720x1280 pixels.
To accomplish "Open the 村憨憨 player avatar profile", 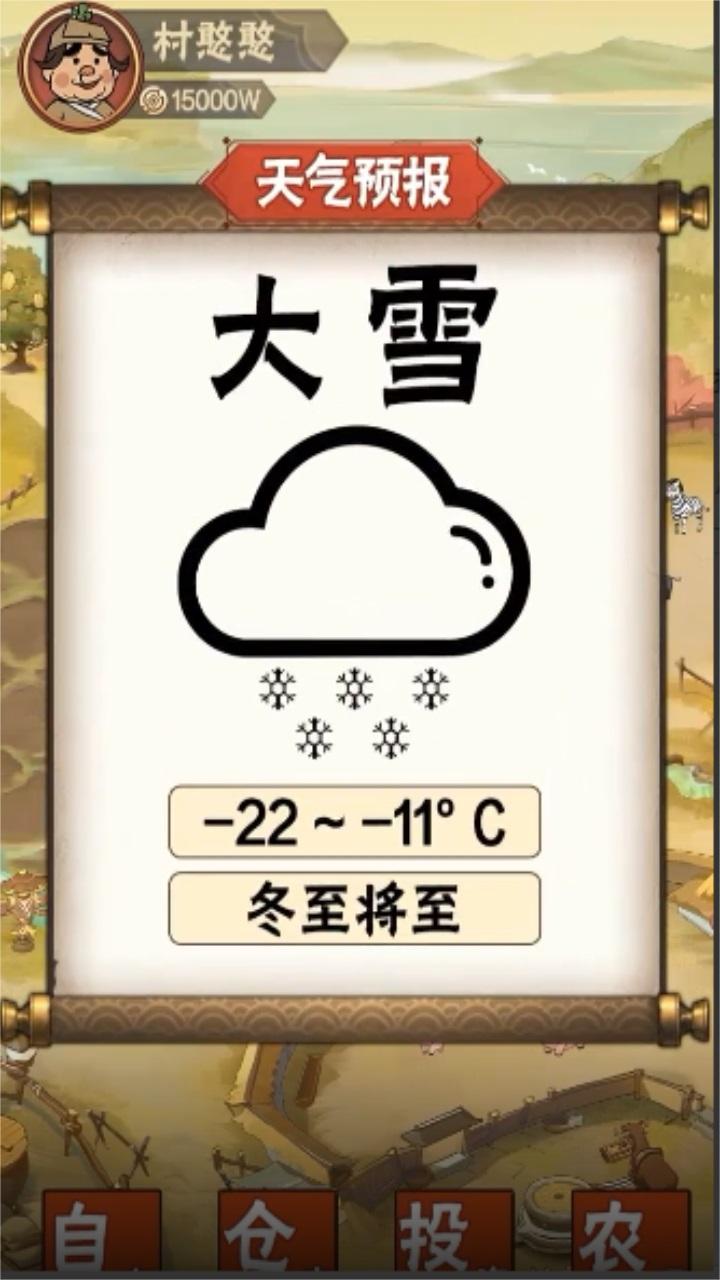I will [x=81, y=67].
